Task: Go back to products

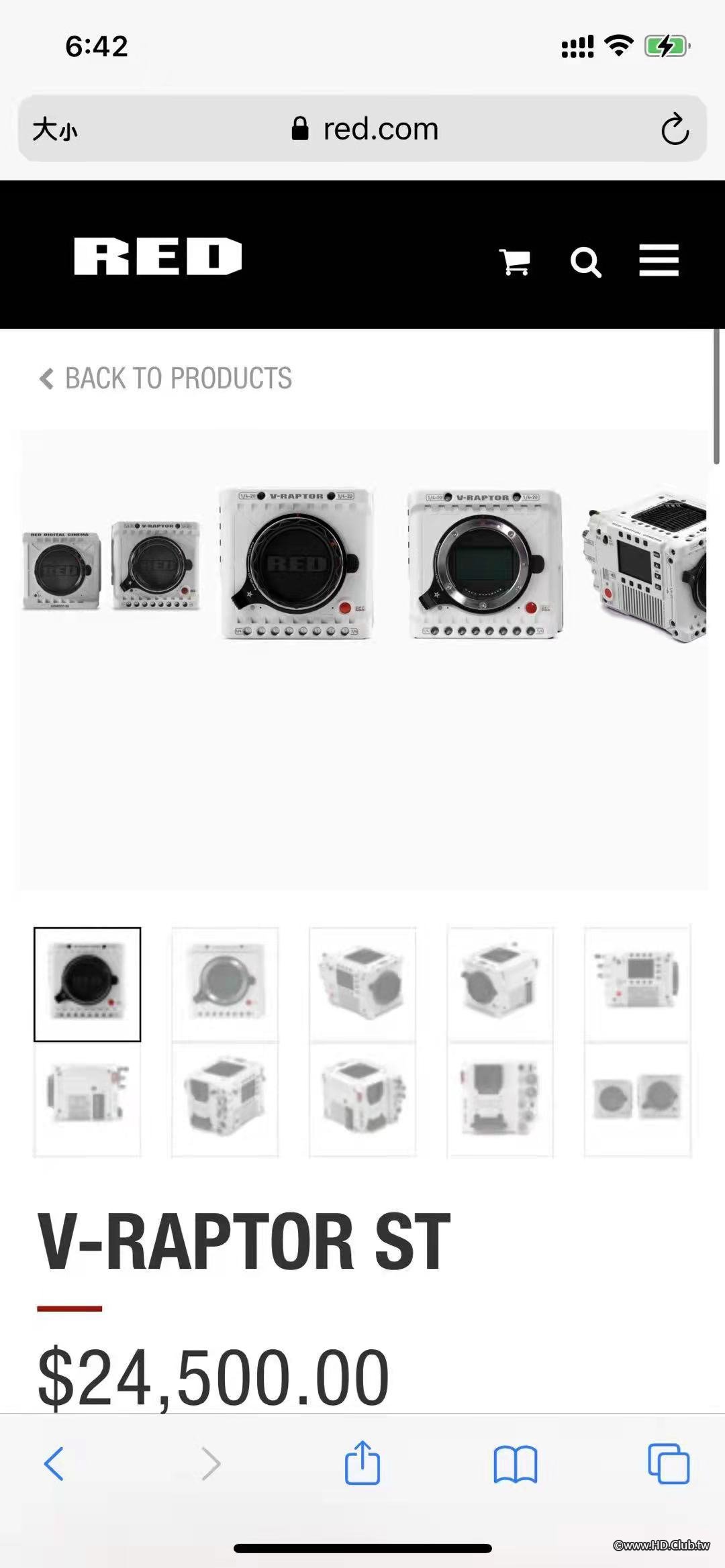Action: click(166, 378)
